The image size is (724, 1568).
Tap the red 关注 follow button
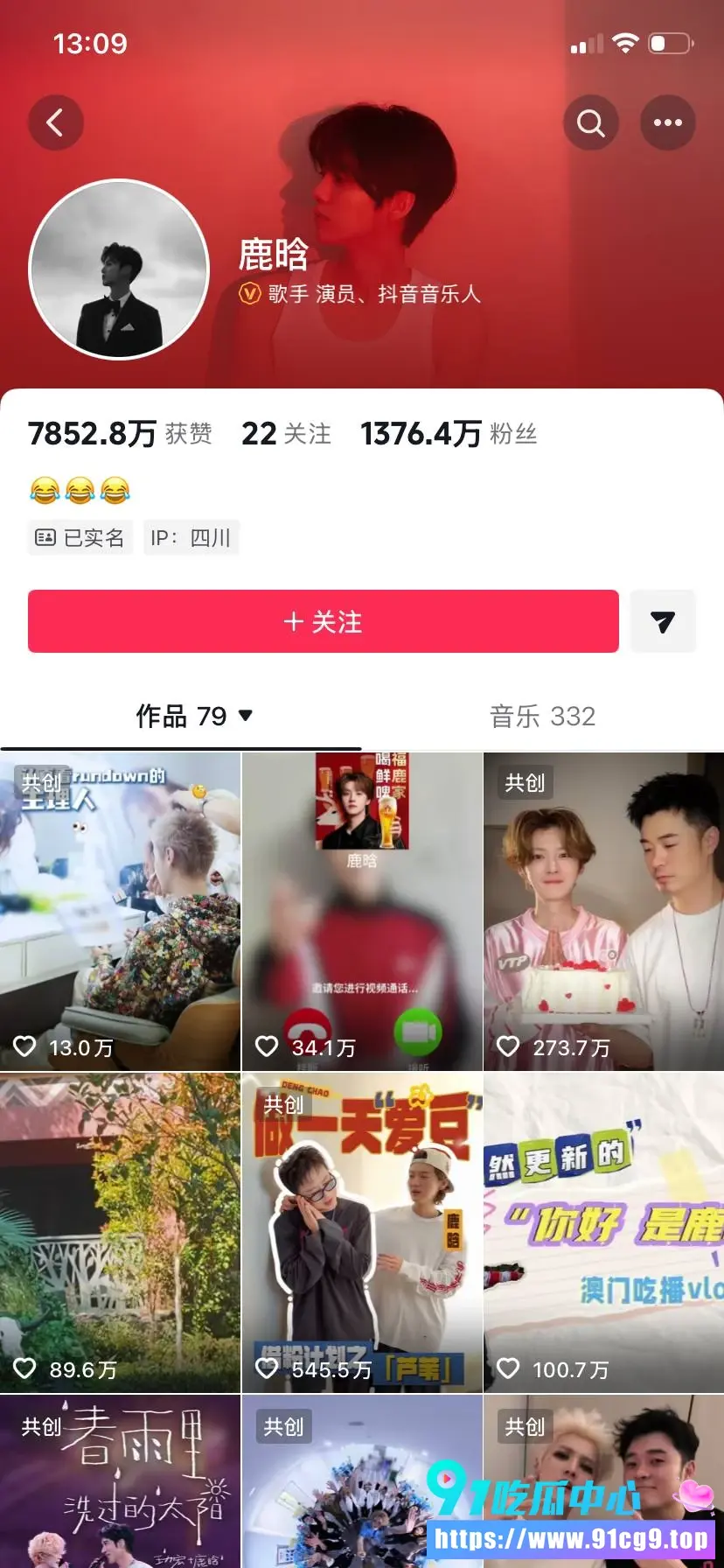(x=324, y=621)
